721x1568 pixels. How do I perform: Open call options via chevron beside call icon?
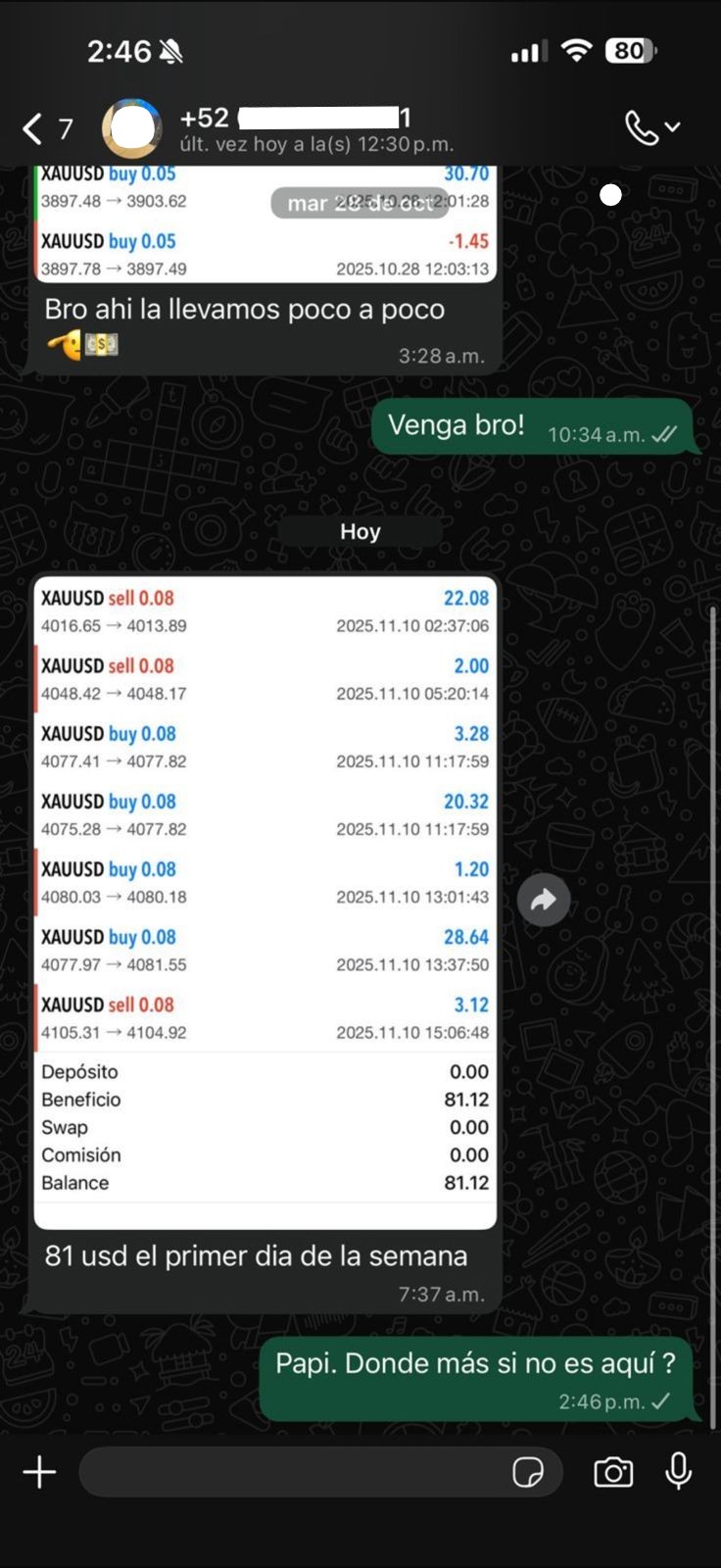tap(671, 128)
